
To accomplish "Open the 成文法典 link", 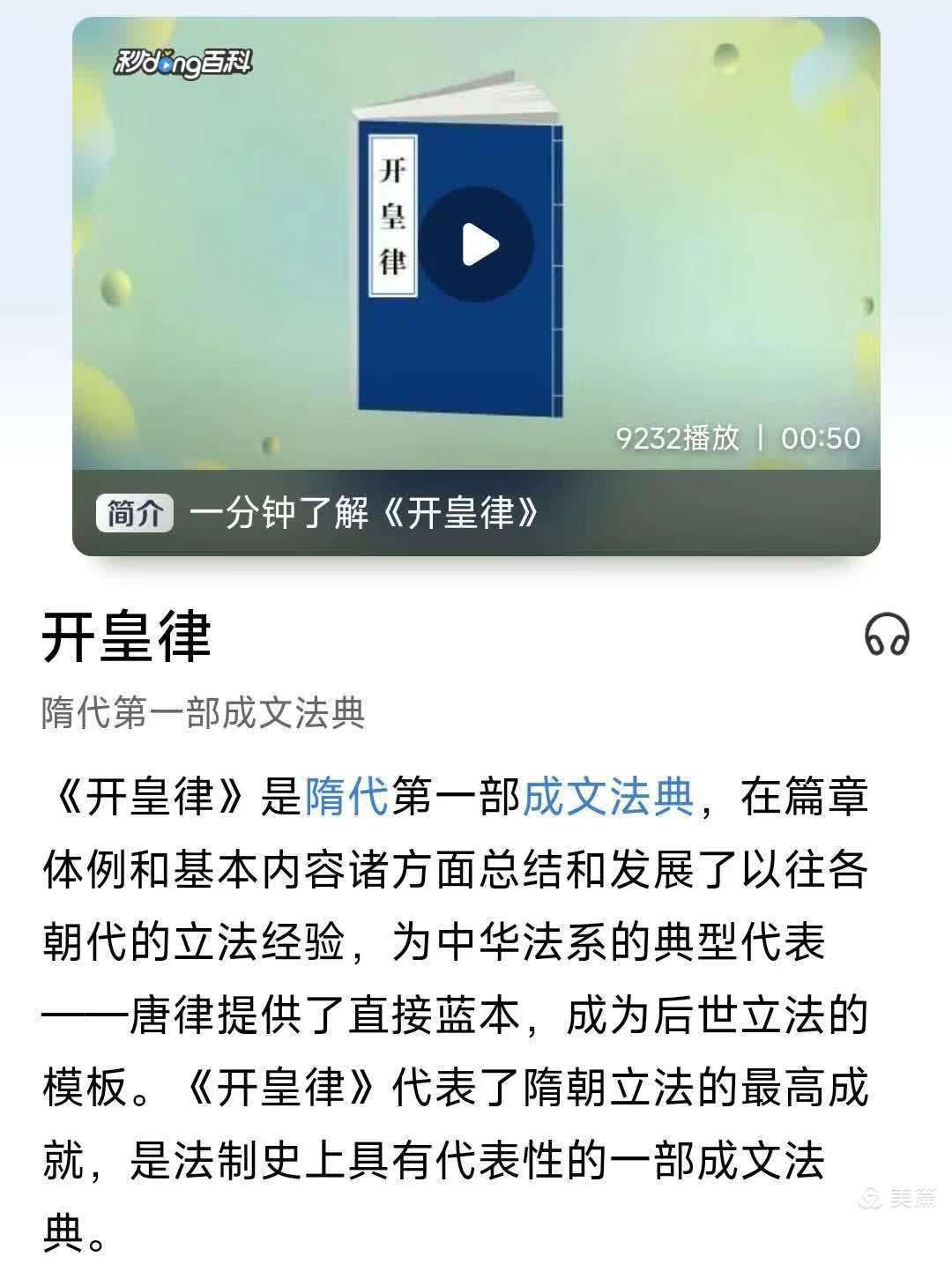I will (x=608, y=798).
